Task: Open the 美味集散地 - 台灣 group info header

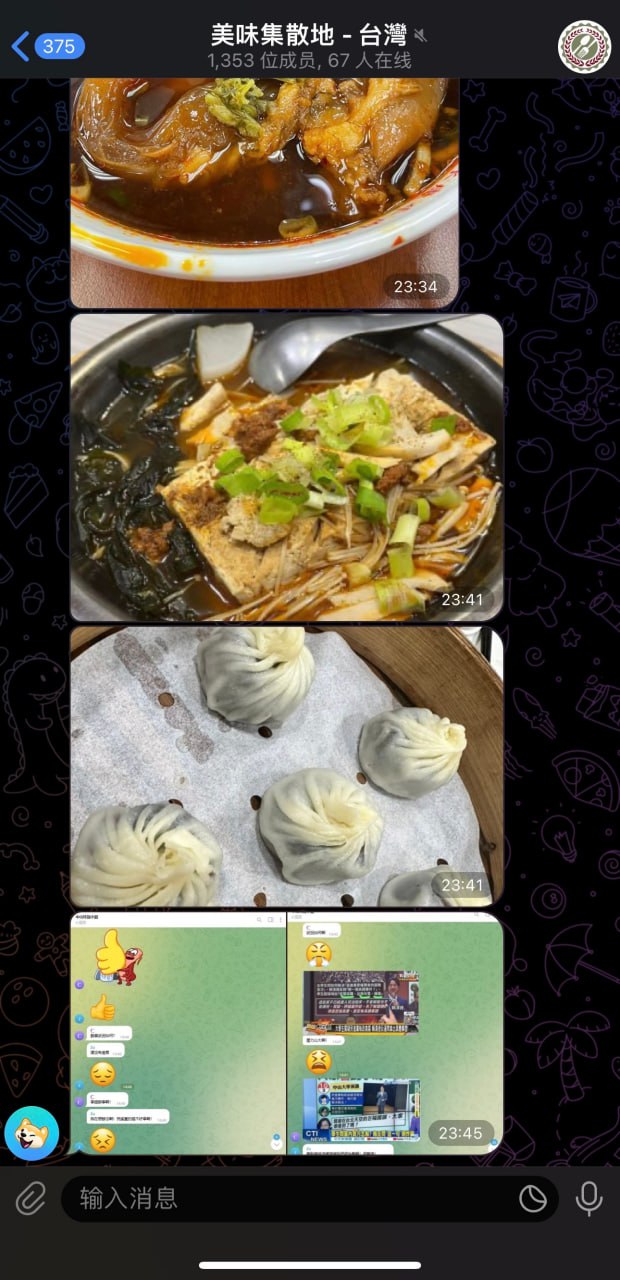Action: [310, 46]
